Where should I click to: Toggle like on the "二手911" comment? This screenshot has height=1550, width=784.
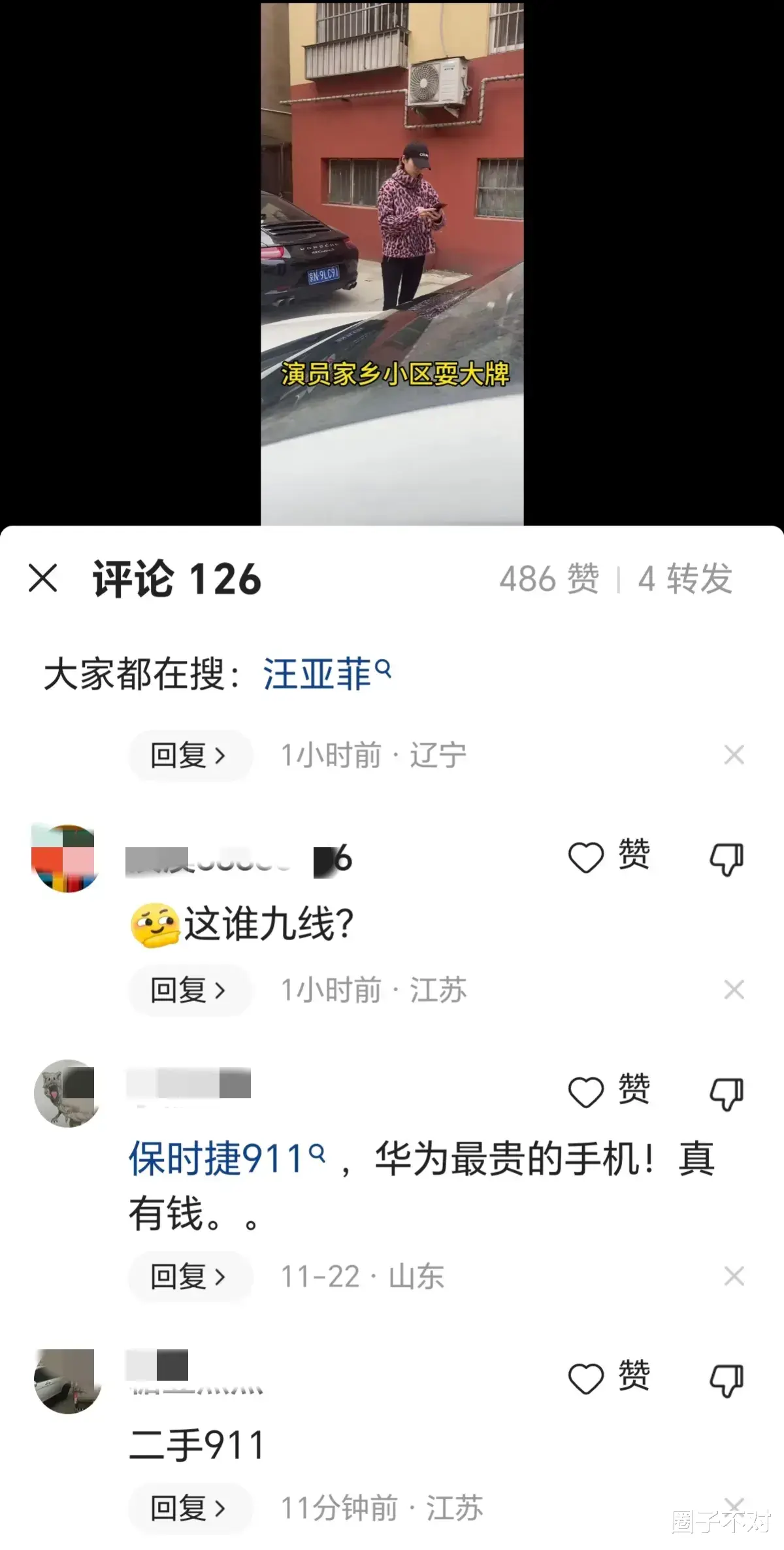(587, 1377)
